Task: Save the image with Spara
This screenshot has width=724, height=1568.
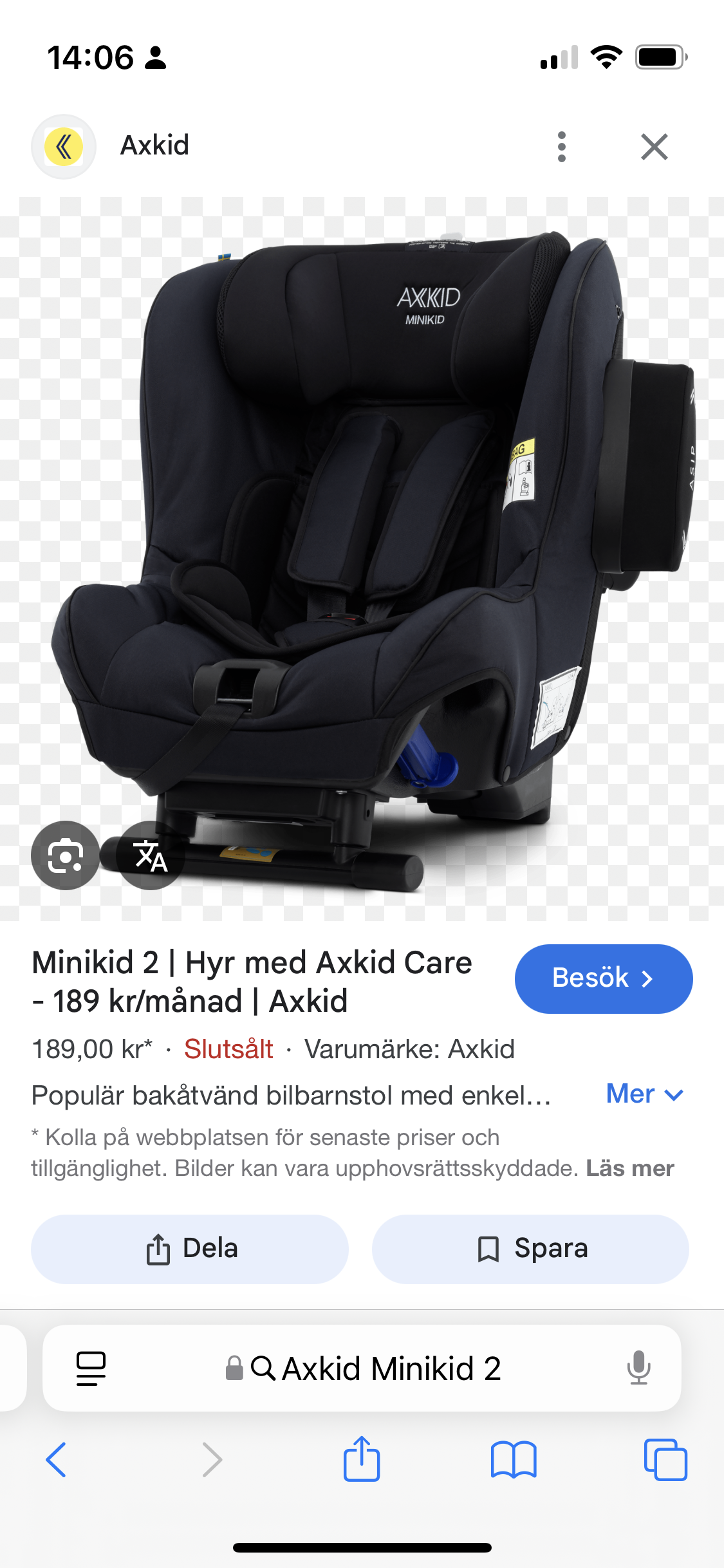Action: [x=530, y=1249]
